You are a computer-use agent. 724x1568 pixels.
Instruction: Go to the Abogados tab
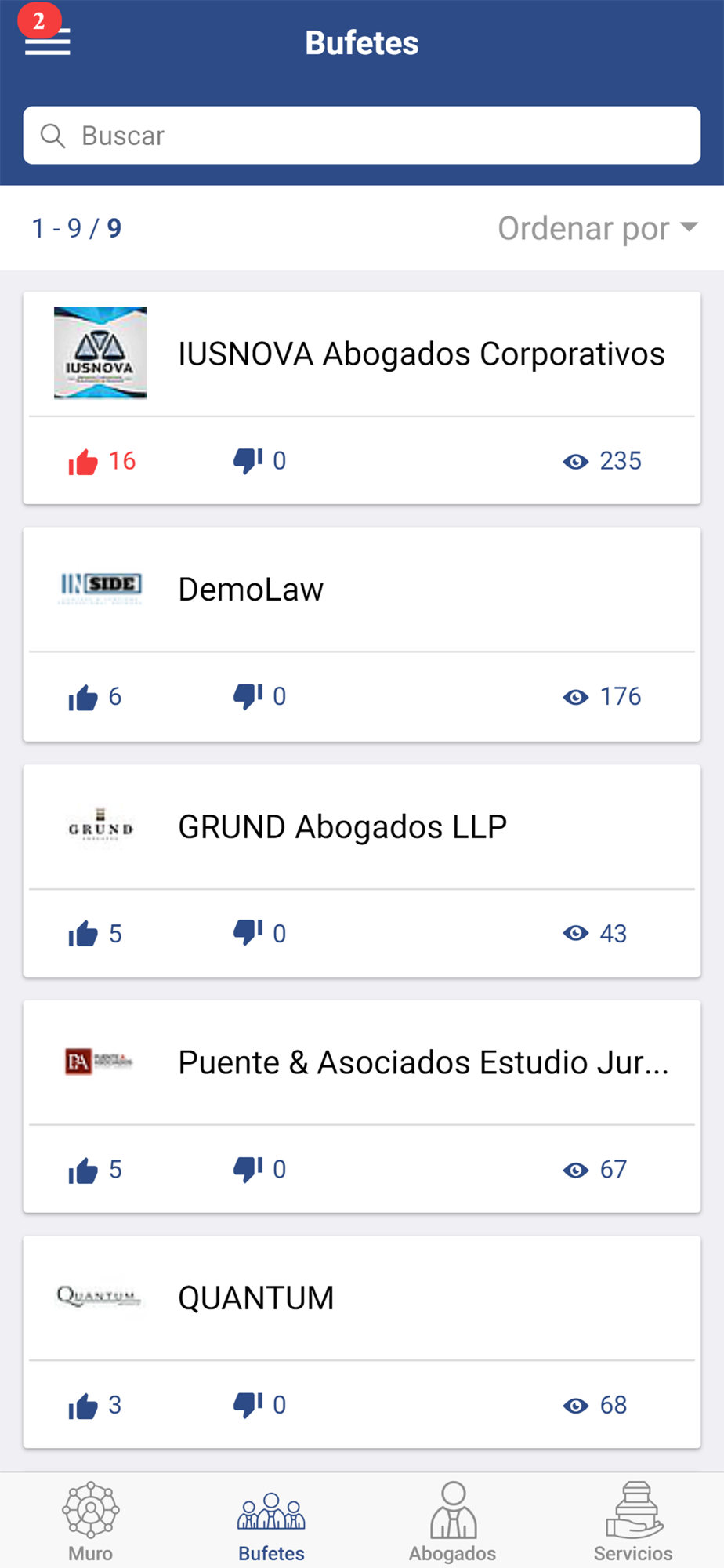point(453,1522)
